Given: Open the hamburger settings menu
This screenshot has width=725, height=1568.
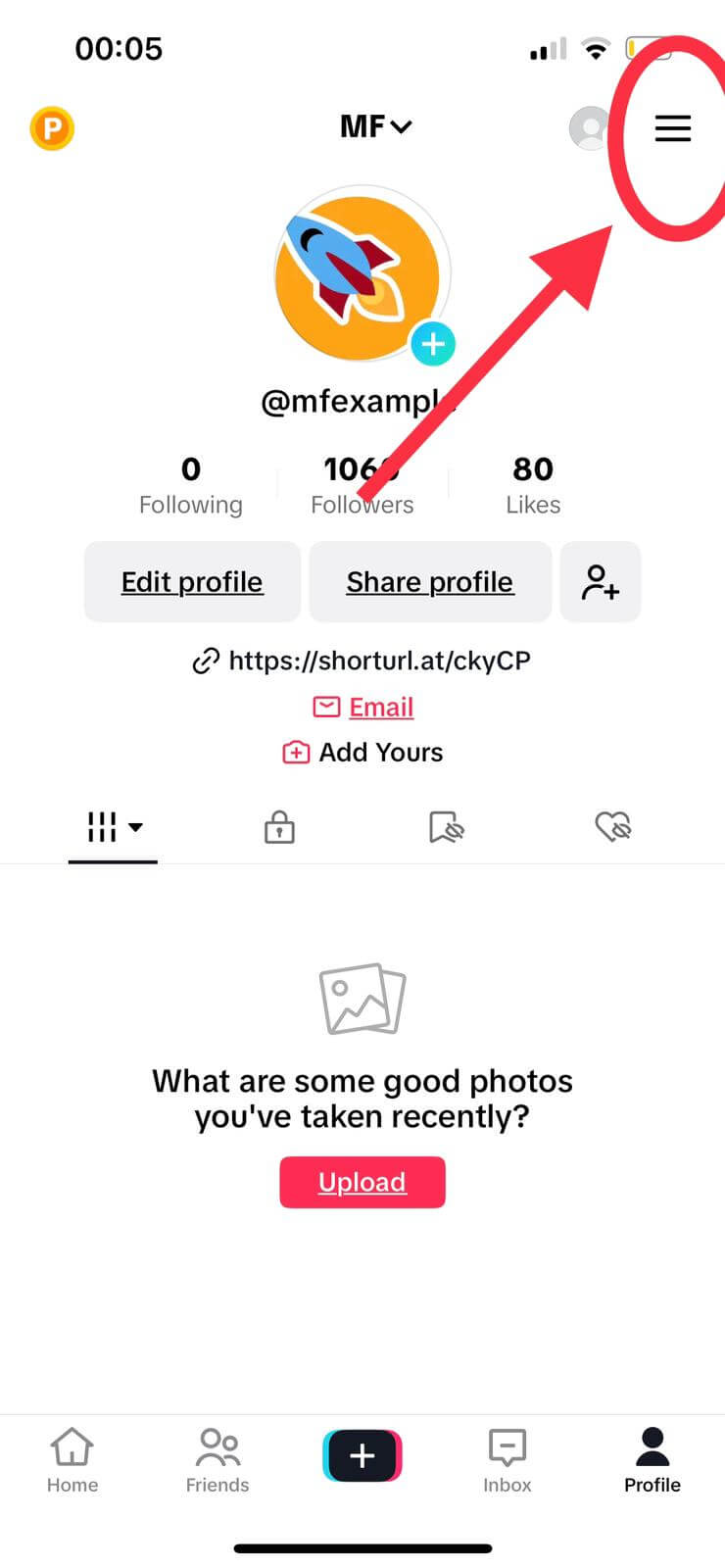Looking at the screenshot, I should (673, 128).
